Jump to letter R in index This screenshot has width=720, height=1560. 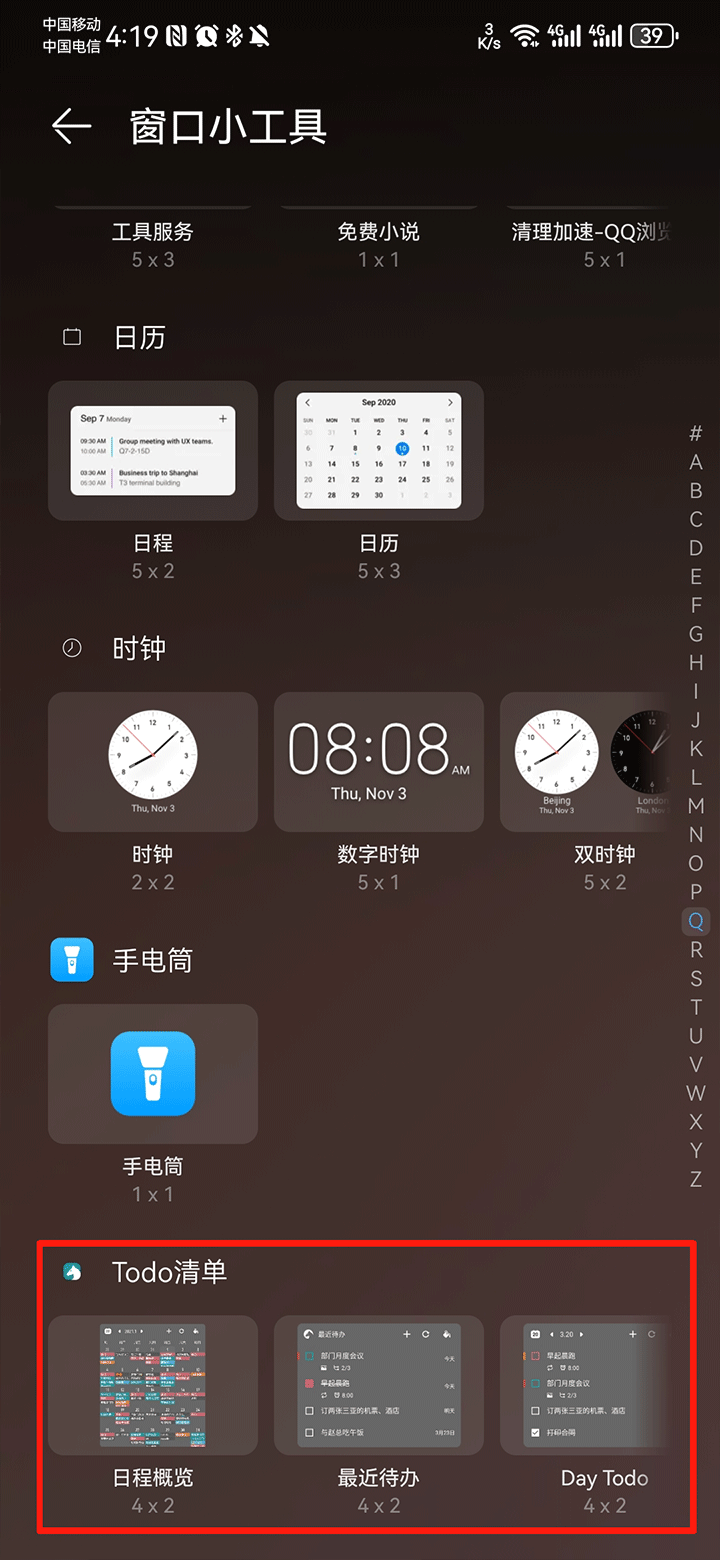[696, 950]
